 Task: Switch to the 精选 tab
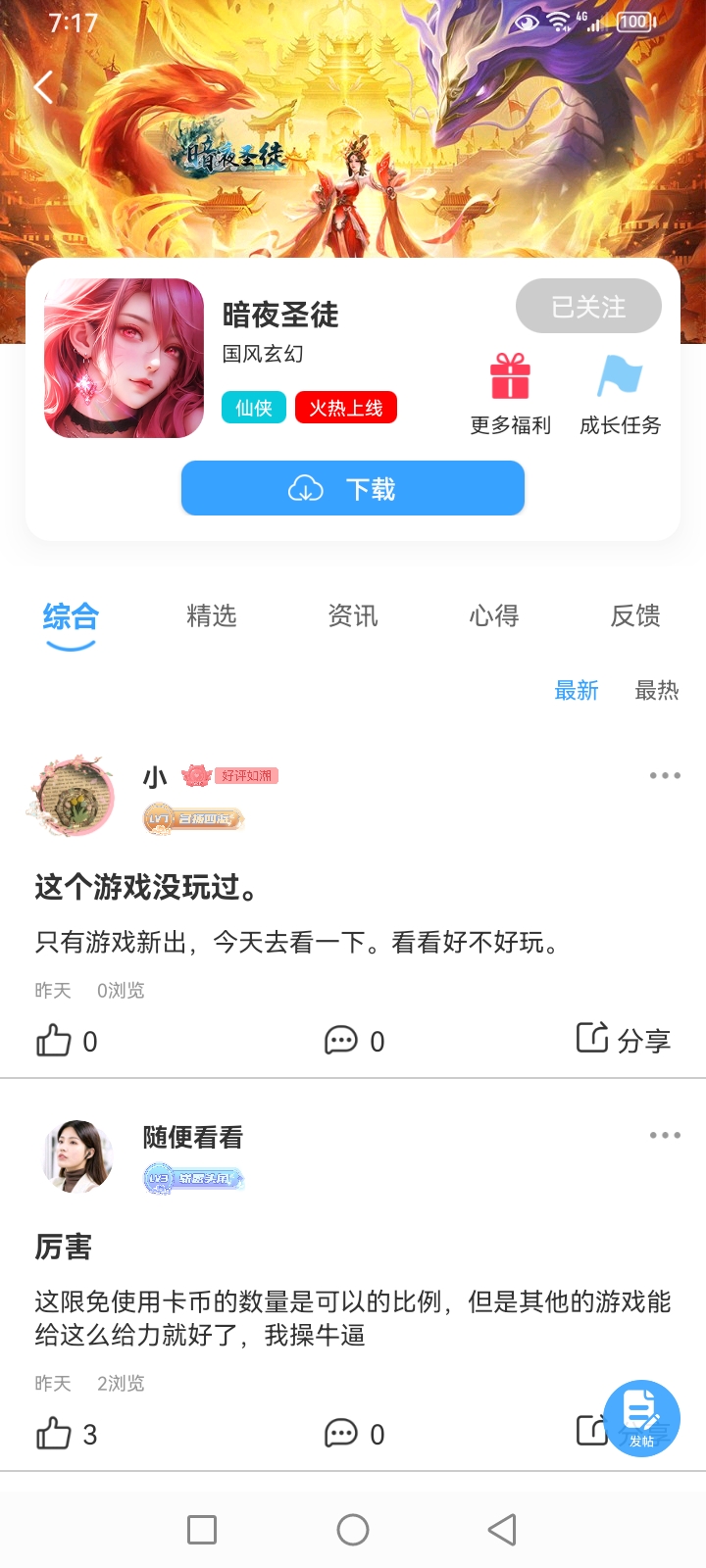[212, 615]
